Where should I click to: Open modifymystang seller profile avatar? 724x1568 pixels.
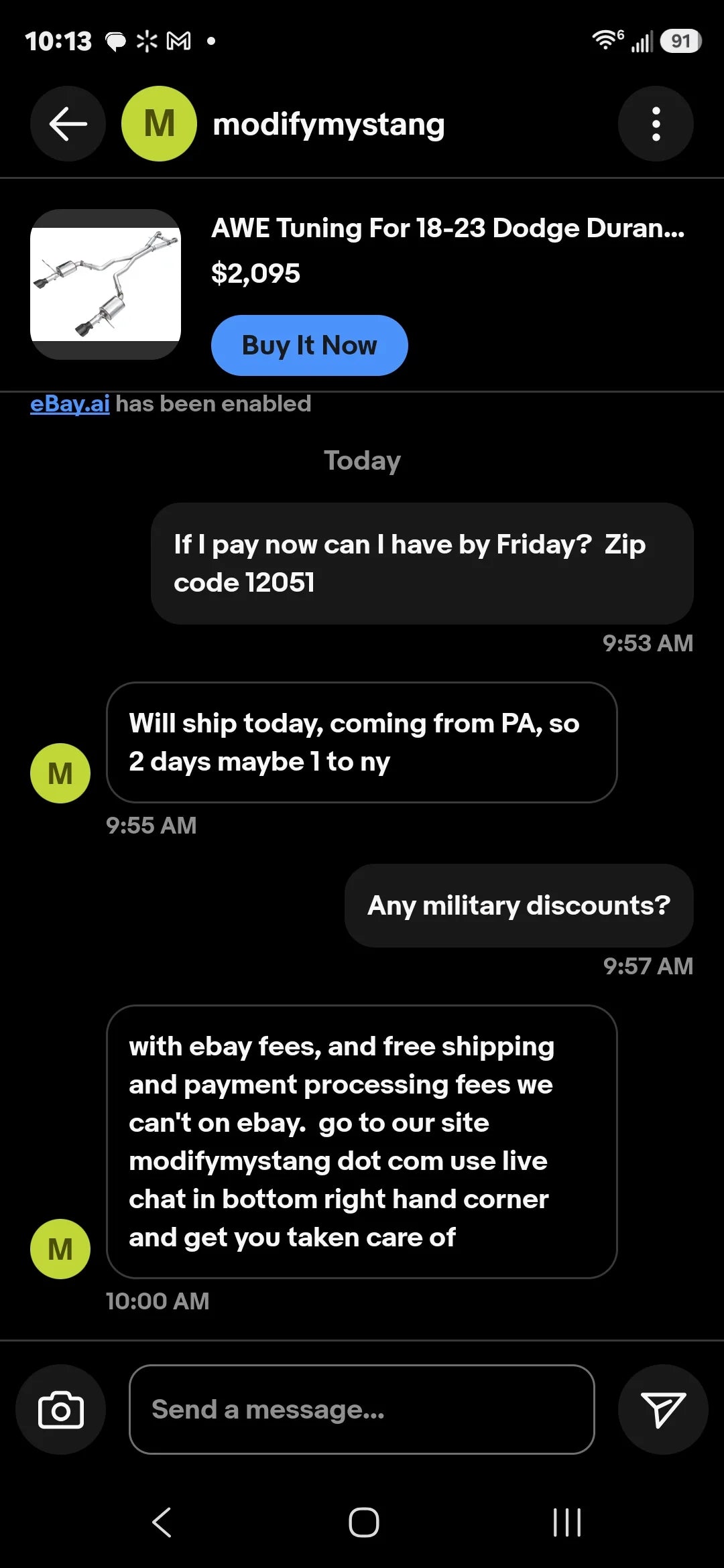click(159, 124)
